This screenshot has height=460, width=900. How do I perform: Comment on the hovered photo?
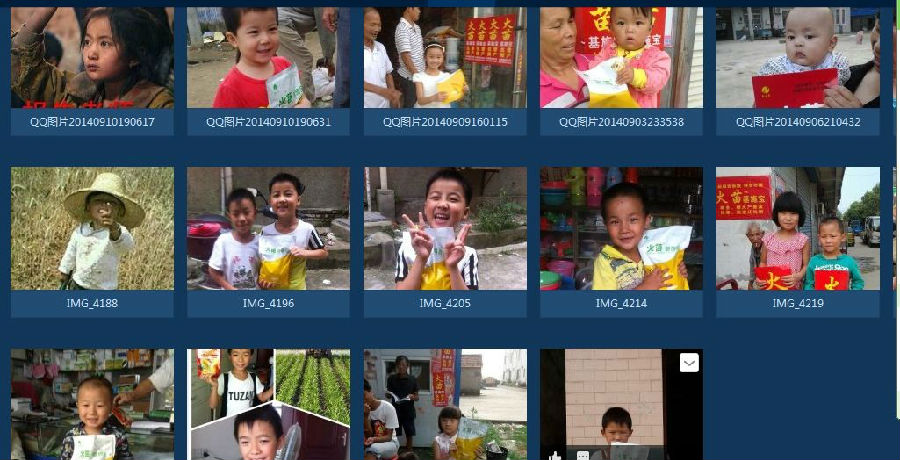coord(583,455)
